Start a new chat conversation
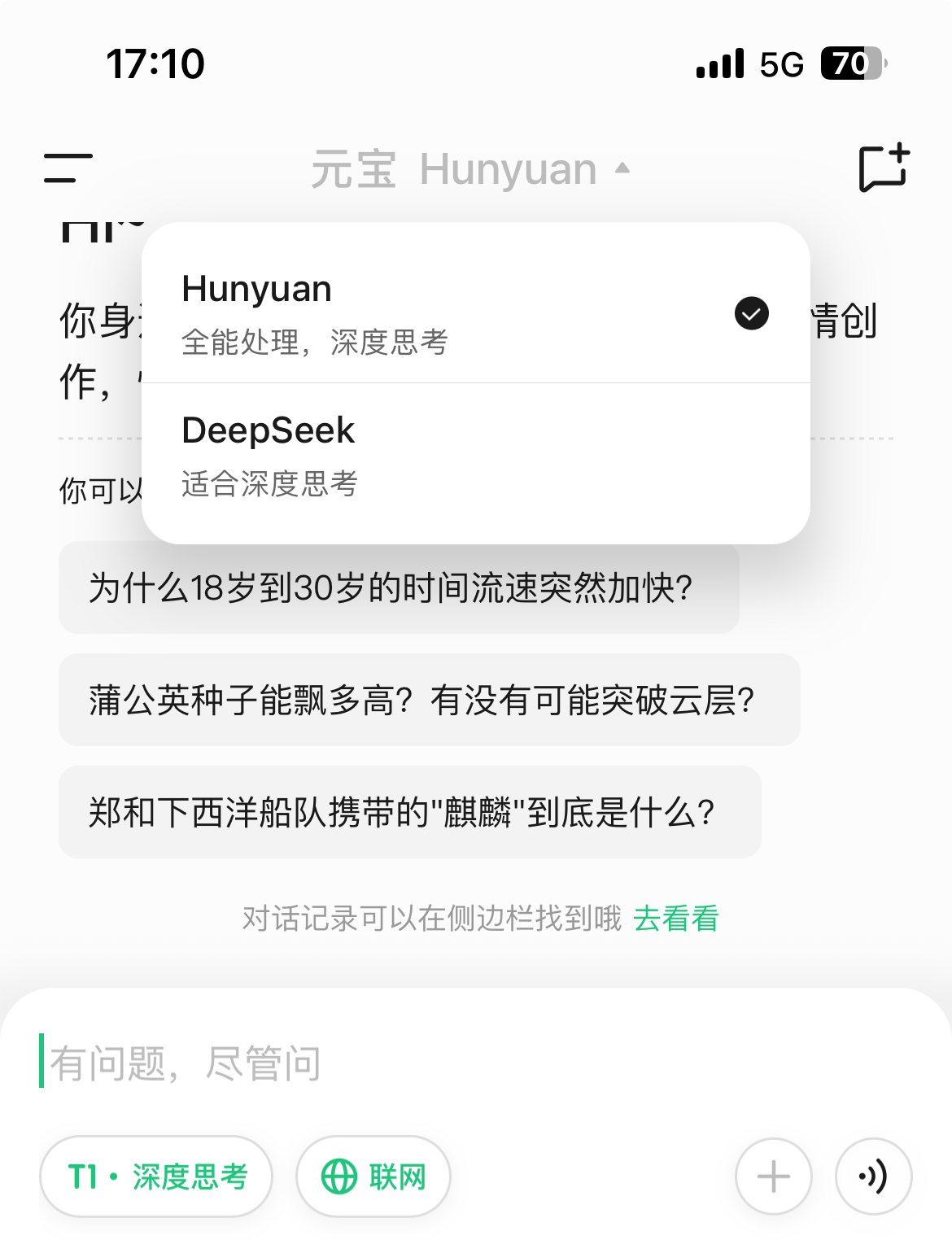 (x=884, y=168)
